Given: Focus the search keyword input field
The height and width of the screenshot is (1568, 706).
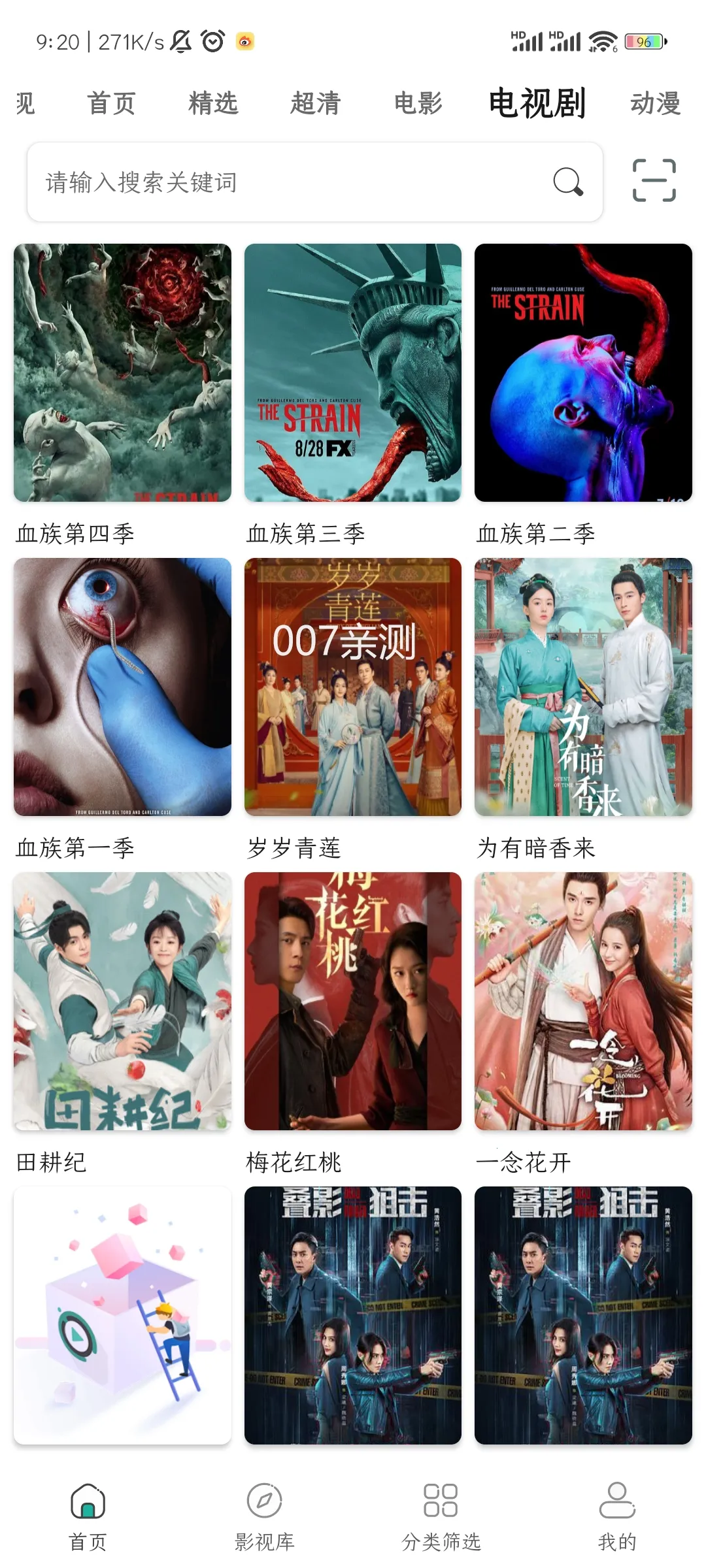Looking at the screenshot, I should point(288,182).
